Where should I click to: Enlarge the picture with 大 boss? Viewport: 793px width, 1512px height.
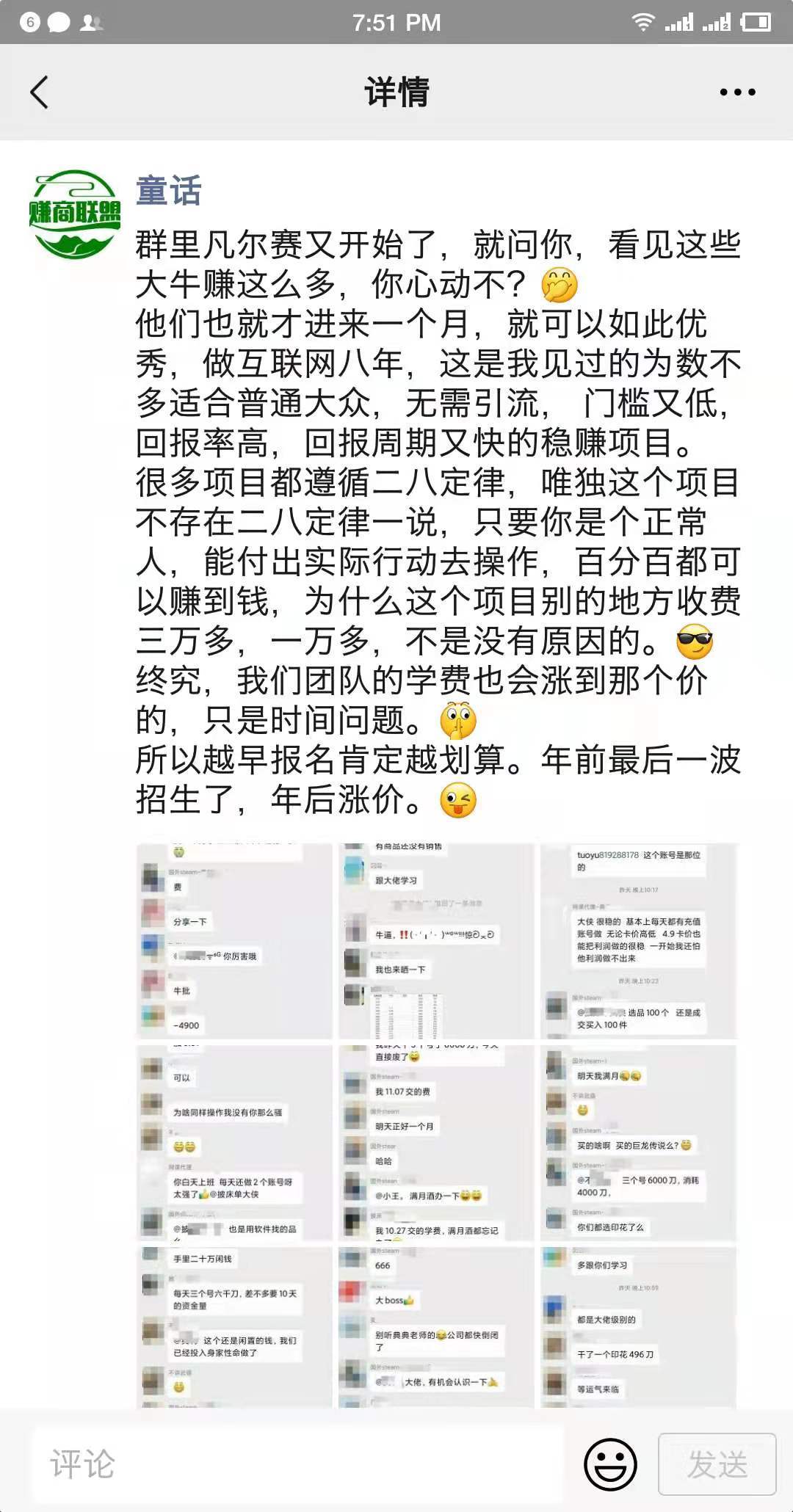tap(436, 1327)
